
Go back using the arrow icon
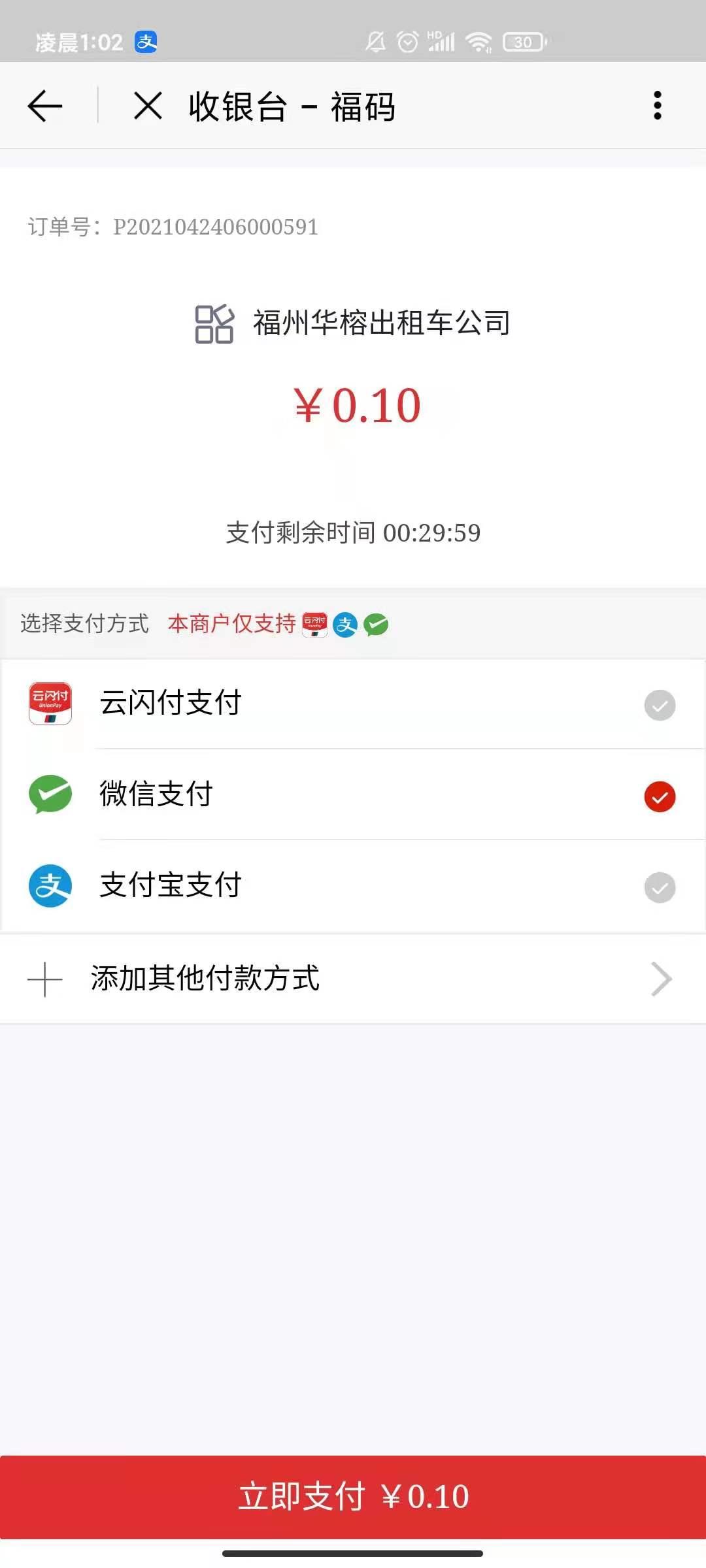pyautogui.click(x=44, y=106)
